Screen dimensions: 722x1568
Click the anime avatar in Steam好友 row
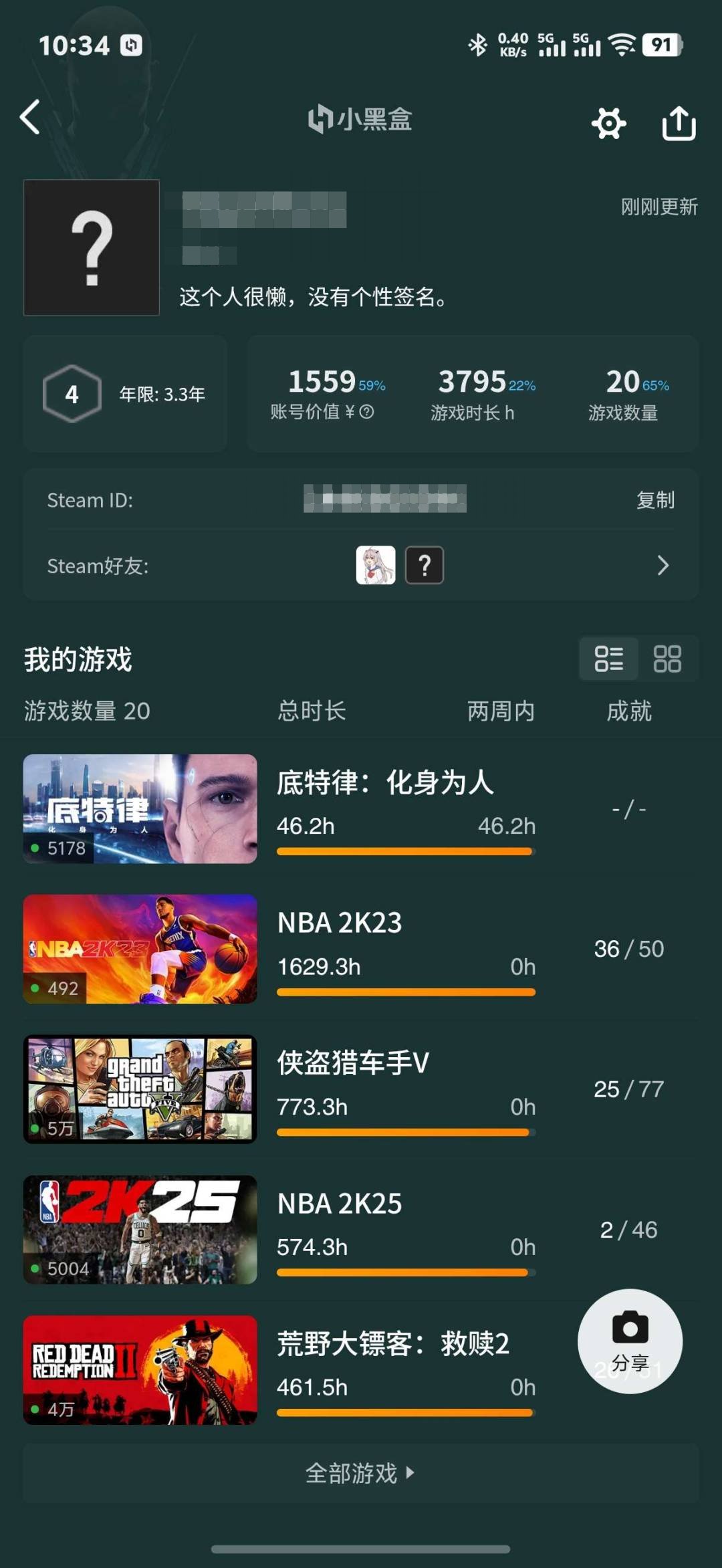[x=374, y=565]
